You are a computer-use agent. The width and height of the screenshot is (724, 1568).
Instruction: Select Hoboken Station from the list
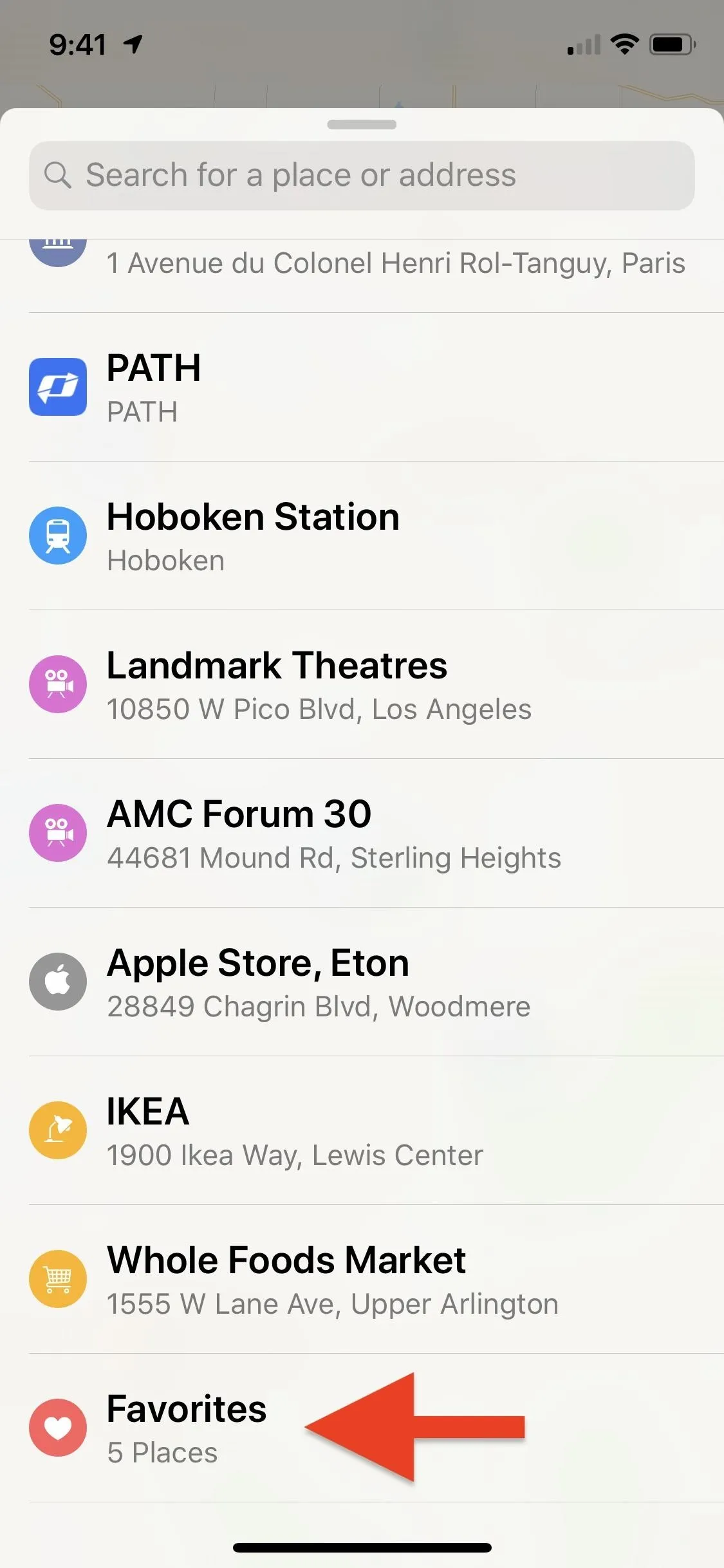(362, 536)
